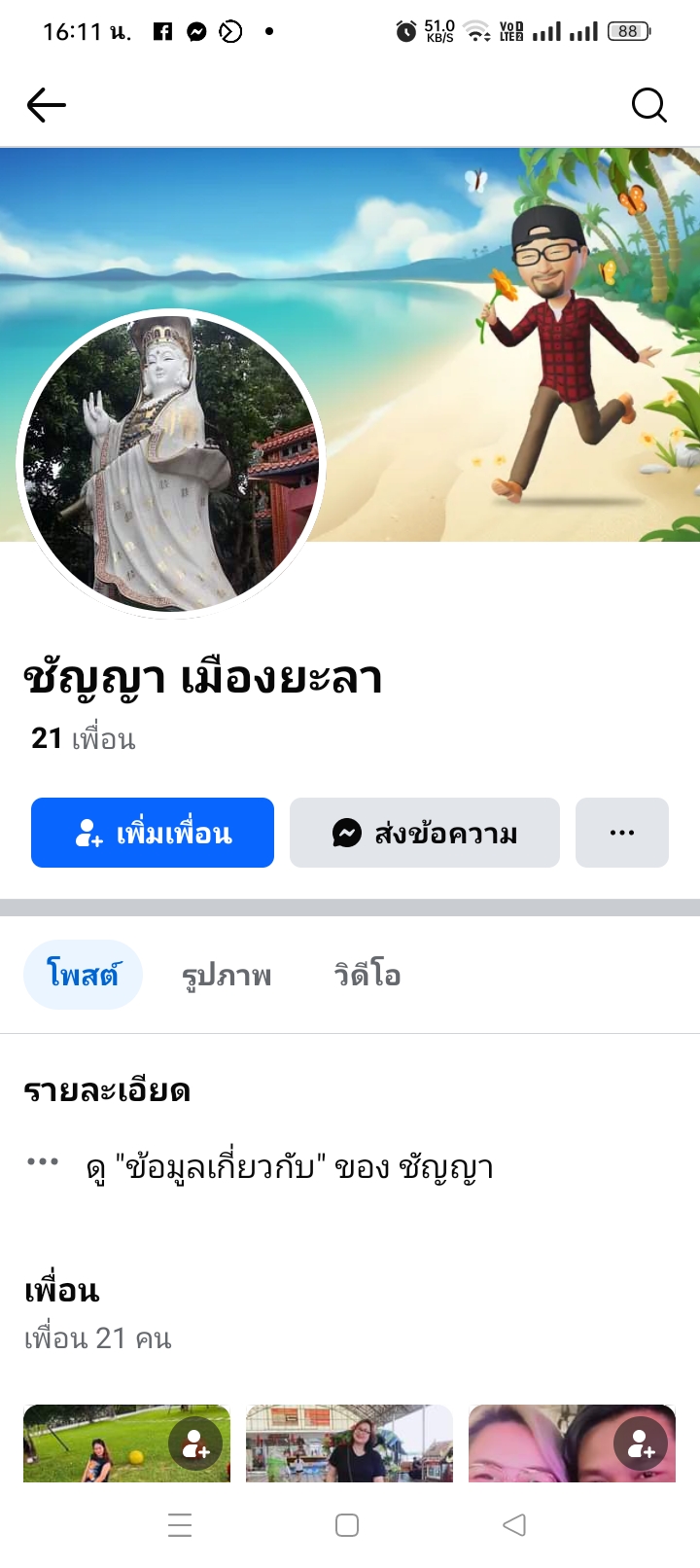Select the โพสต์ tab

point(83,975)
